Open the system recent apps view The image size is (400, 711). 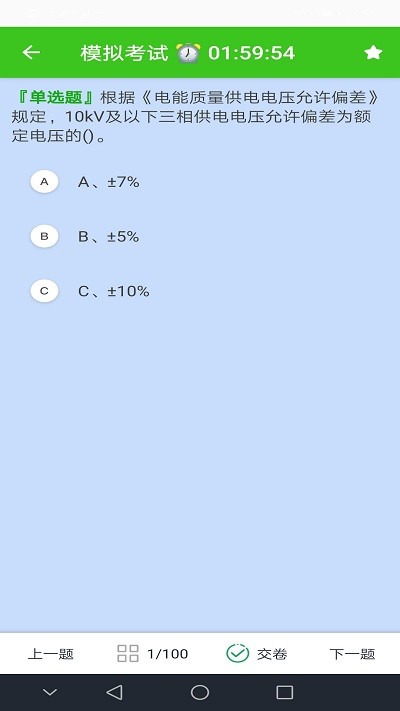pos(284,692)
